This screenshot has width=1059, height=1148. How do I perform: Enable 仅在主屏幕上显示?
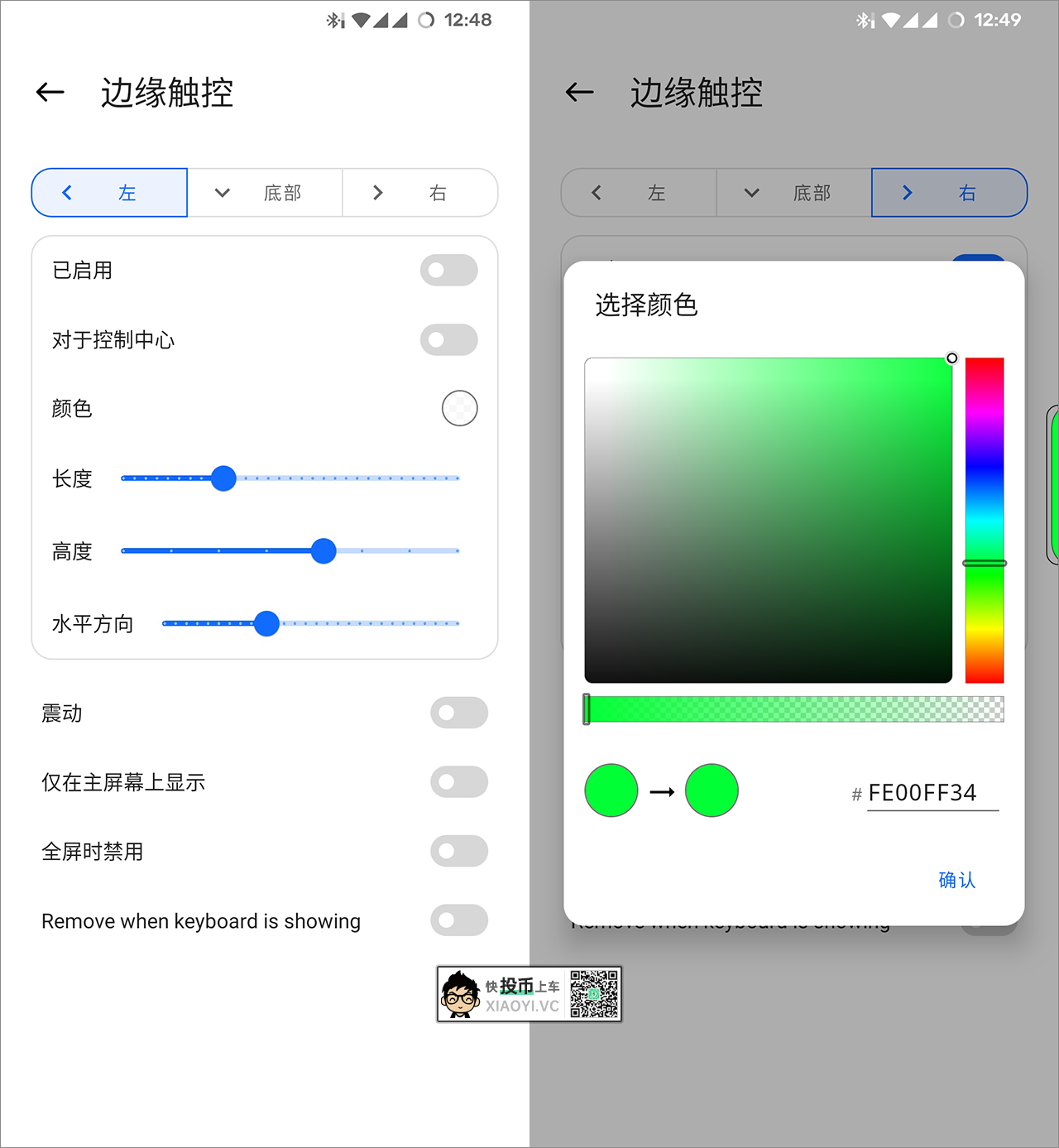458,782
